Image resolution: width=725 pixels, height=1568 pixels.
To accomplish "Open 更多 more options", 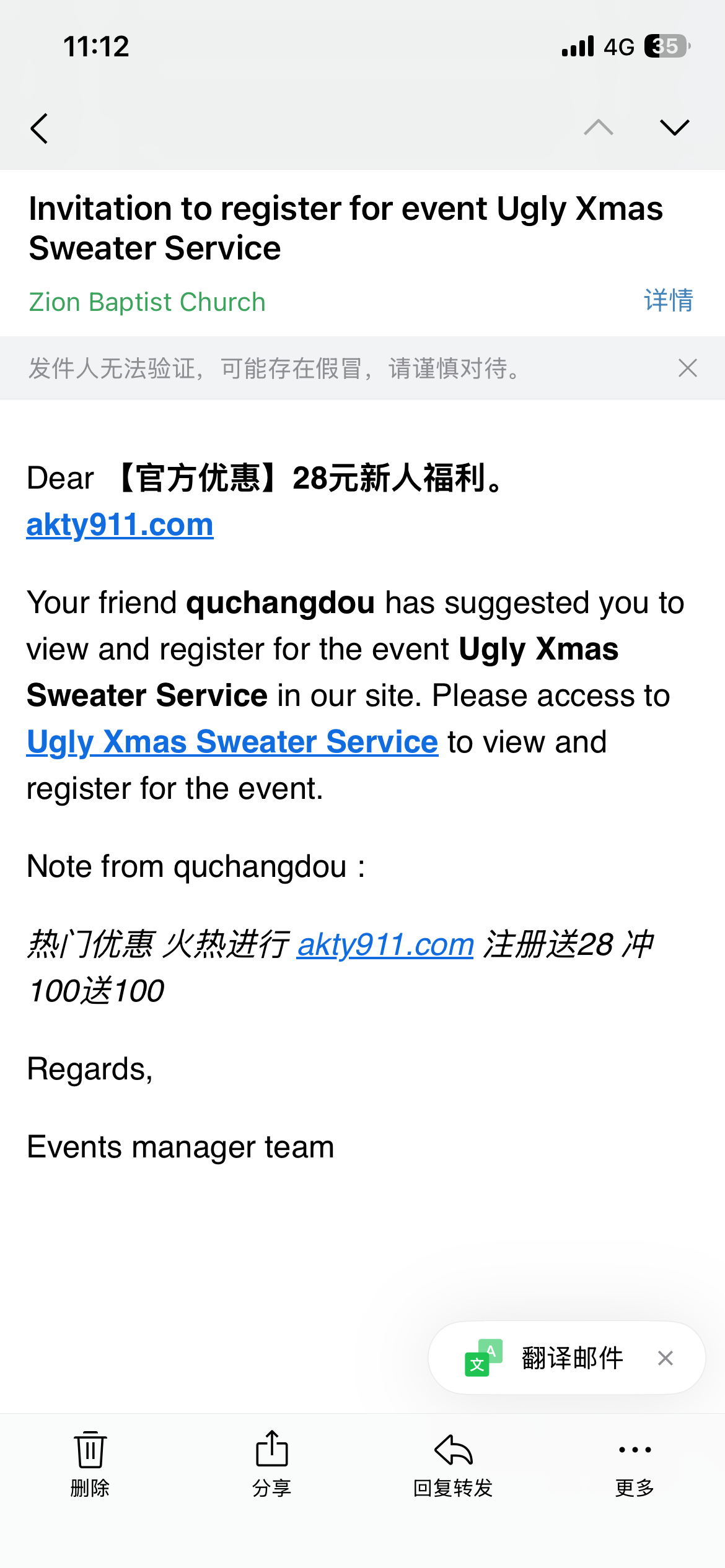I will 635,1463.
